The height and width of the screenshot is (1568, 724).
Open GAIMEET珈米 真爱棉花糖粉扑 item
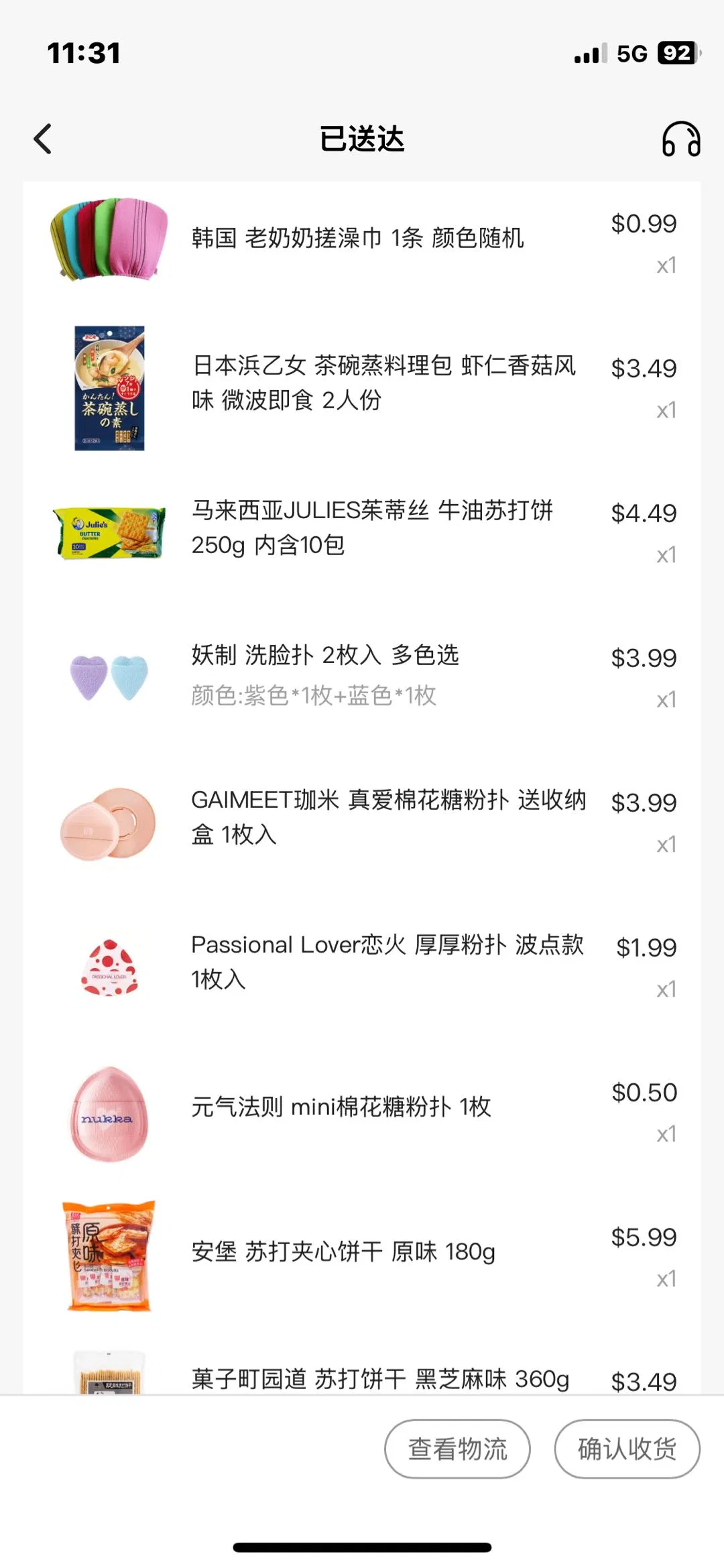click(x=388, y=817)
